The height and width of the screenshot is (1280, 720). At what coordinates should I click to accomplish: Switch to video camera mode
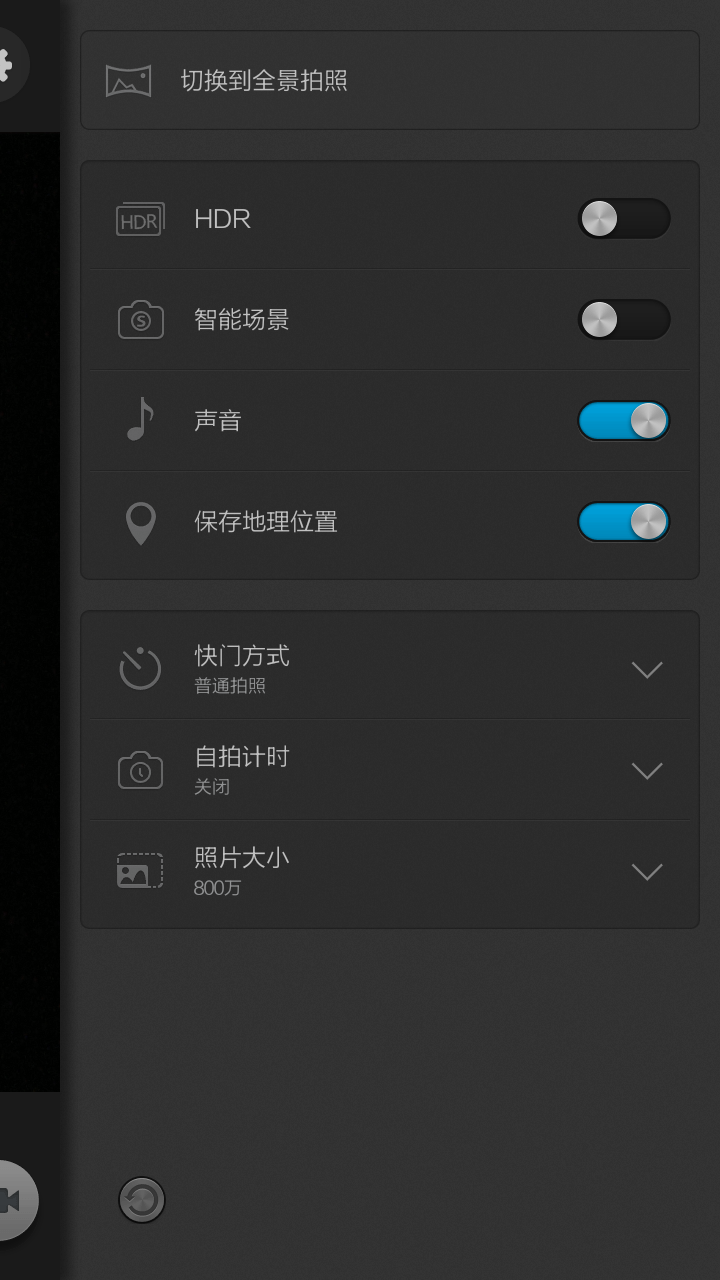(12, 1200)
